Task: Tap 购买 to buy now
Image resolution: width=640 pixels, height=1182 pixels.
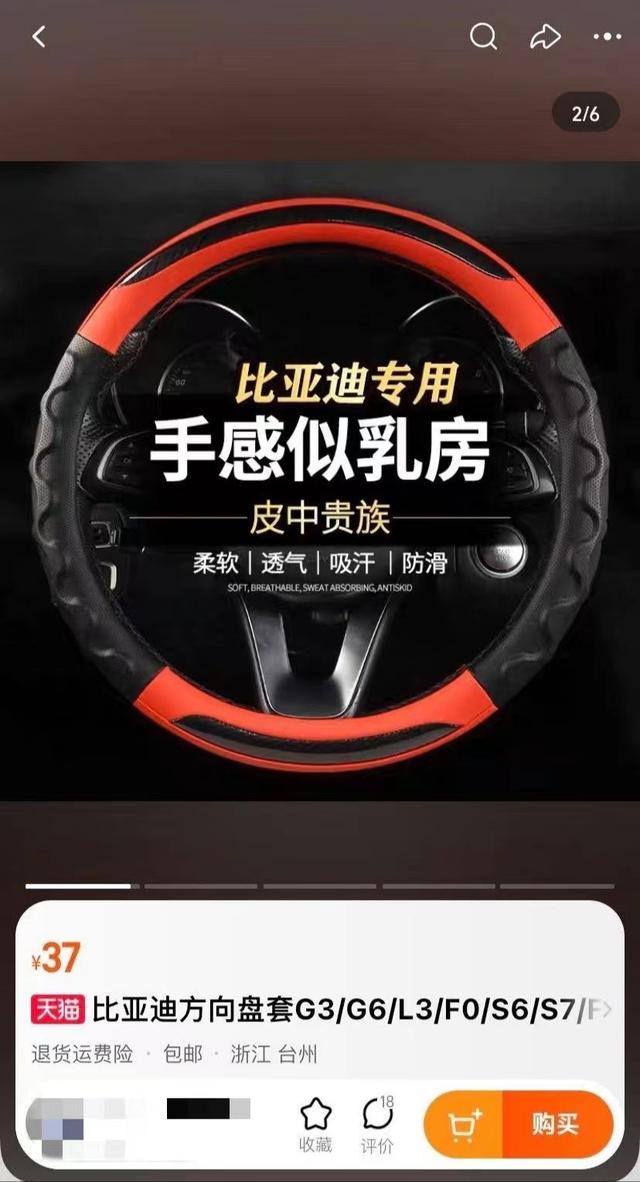Action: click(556, 1124)
